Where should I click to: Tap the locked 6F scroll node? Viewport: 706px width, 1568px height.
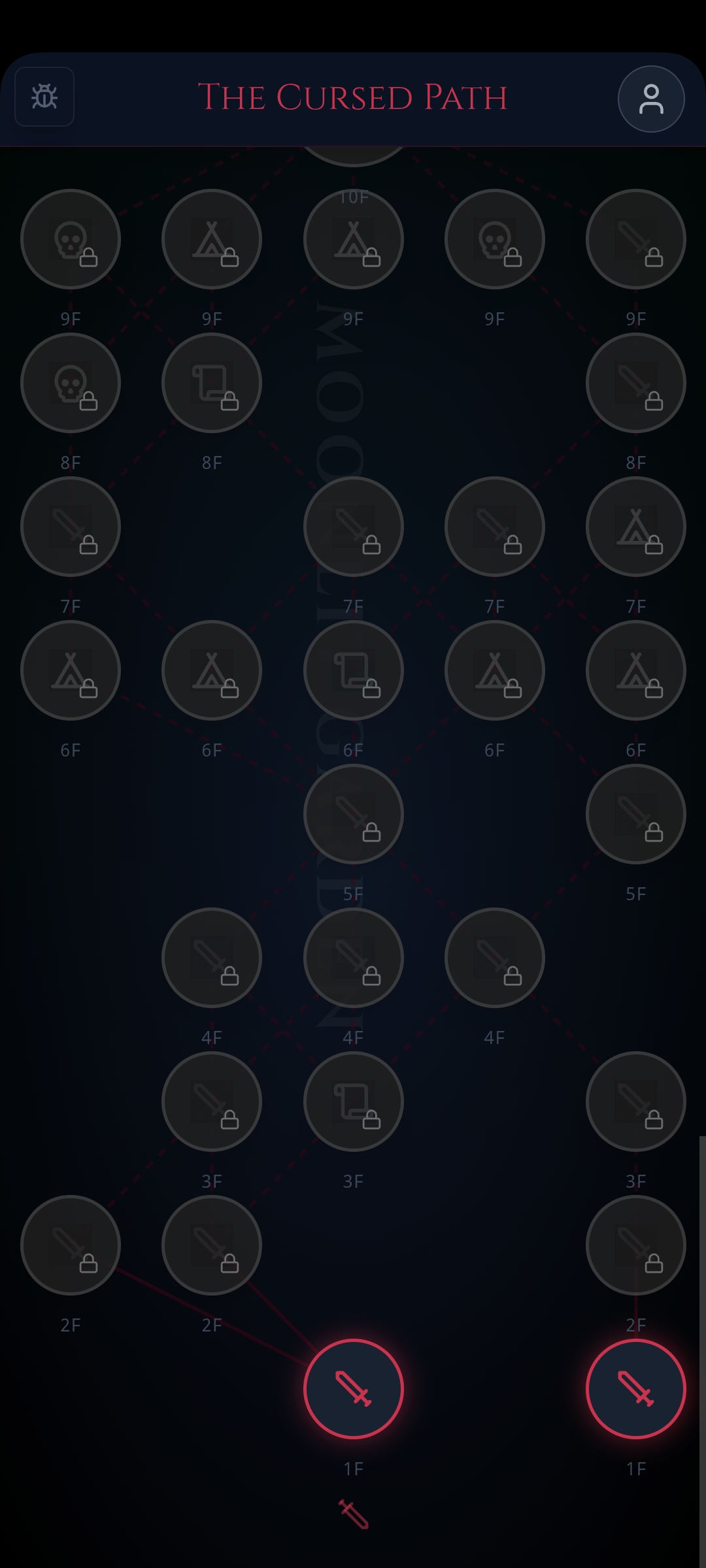point(353,670)
